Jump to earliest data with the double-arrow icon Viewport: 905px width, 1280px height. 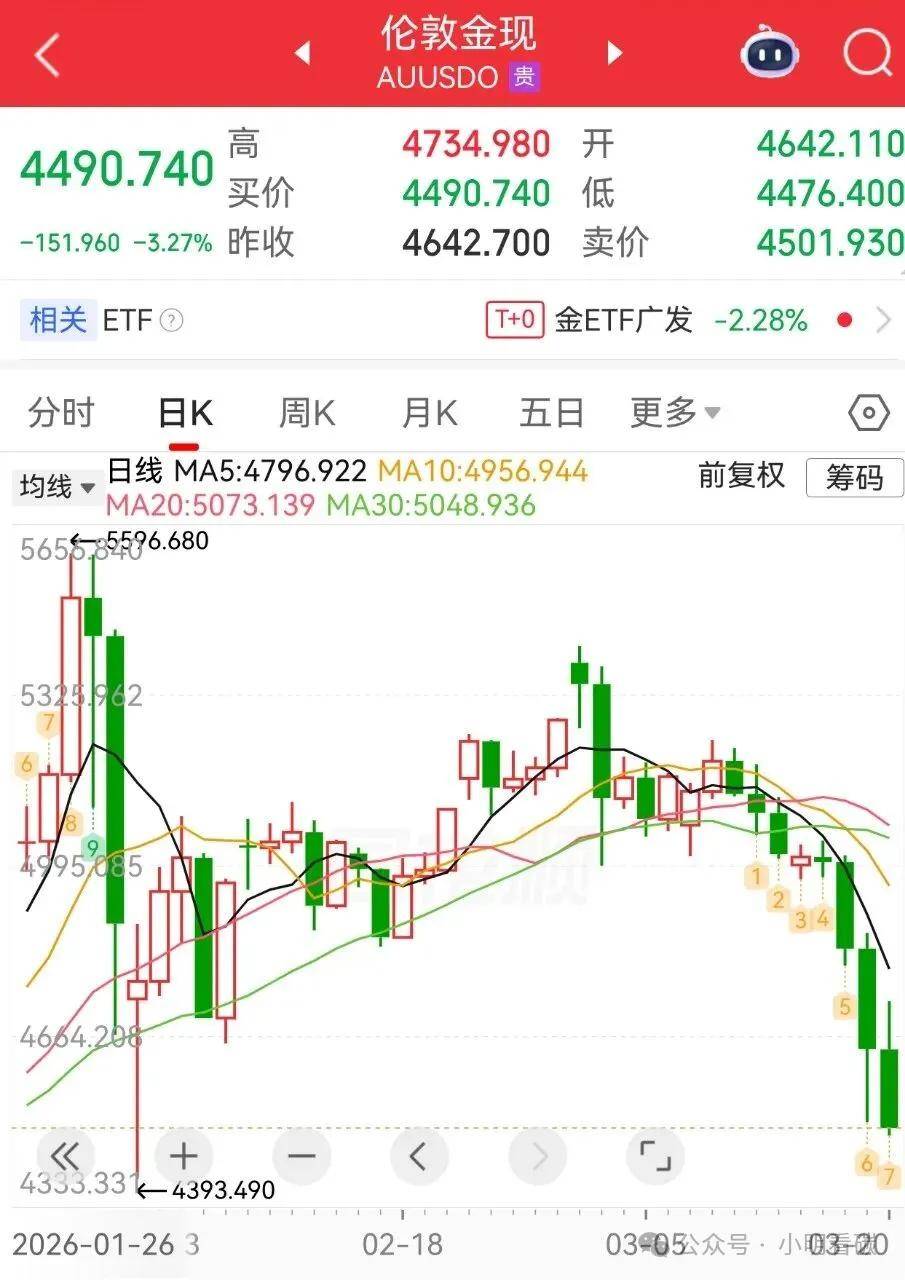(66, 1156)
